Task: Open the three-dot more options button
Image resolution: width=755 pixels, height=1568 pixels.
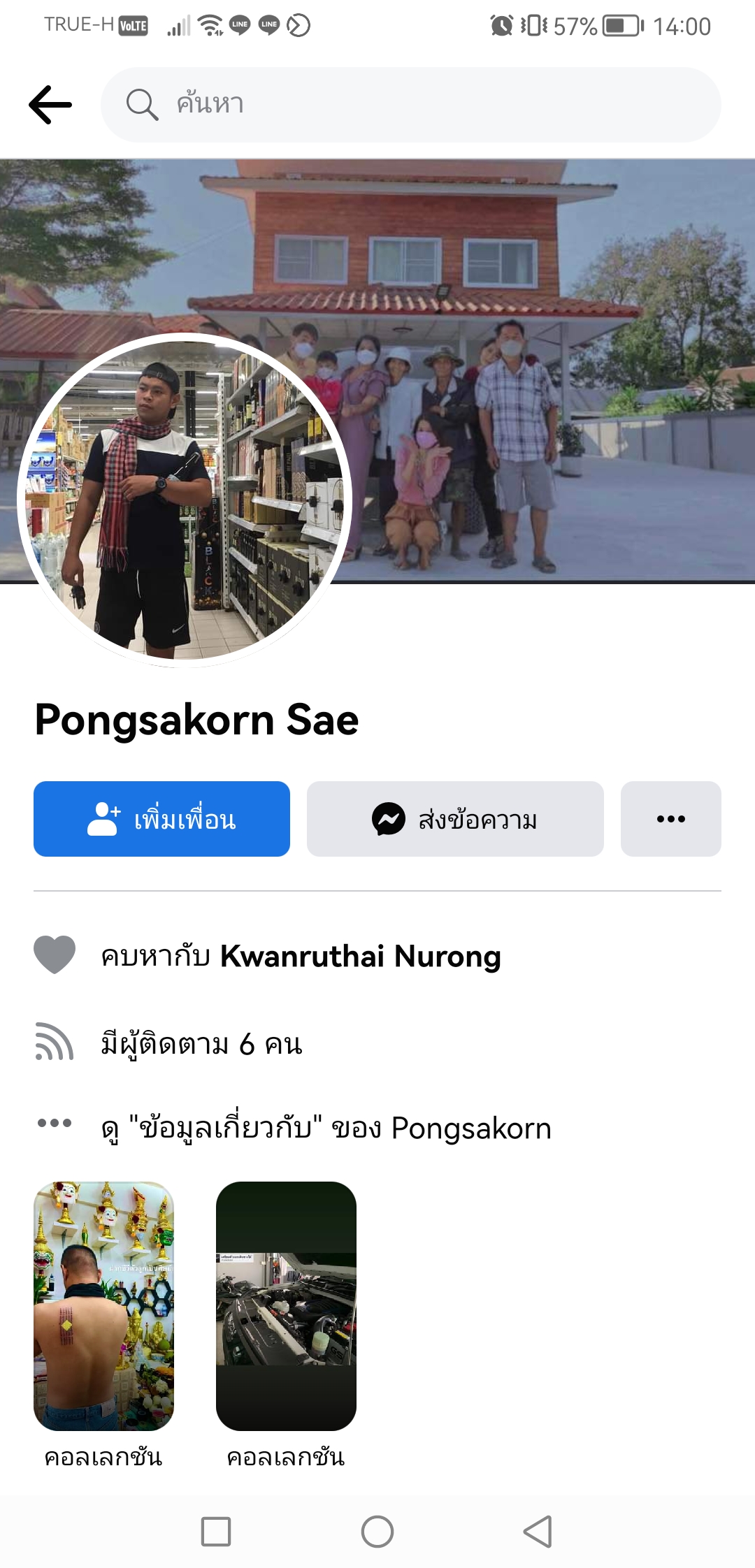Action: (670, 819)
